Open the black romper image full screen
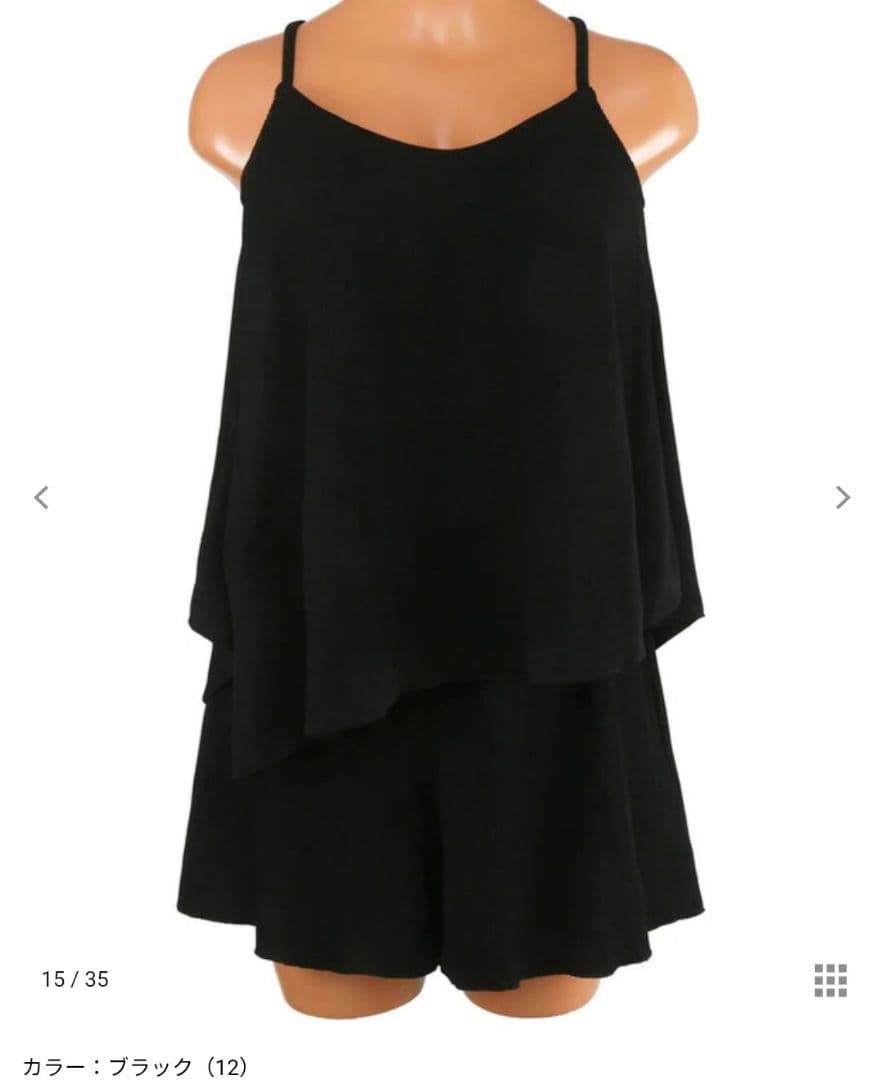 click(442, 500)
